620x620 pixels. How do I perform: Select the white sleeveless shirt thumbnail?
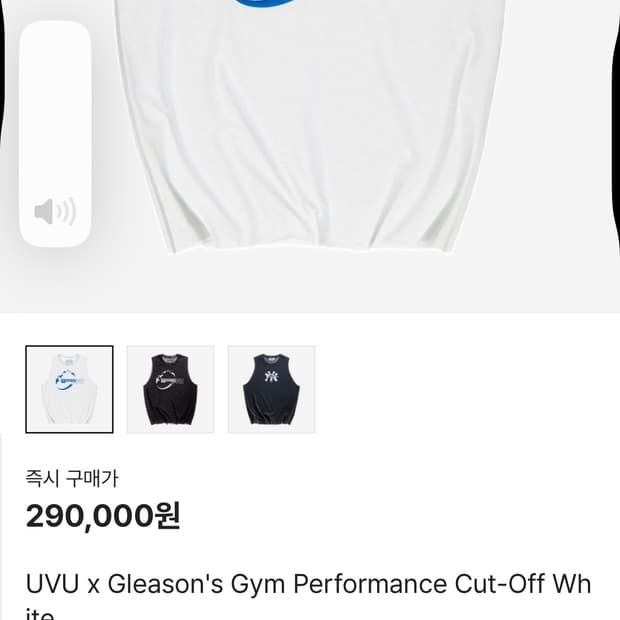coord(69,389)
